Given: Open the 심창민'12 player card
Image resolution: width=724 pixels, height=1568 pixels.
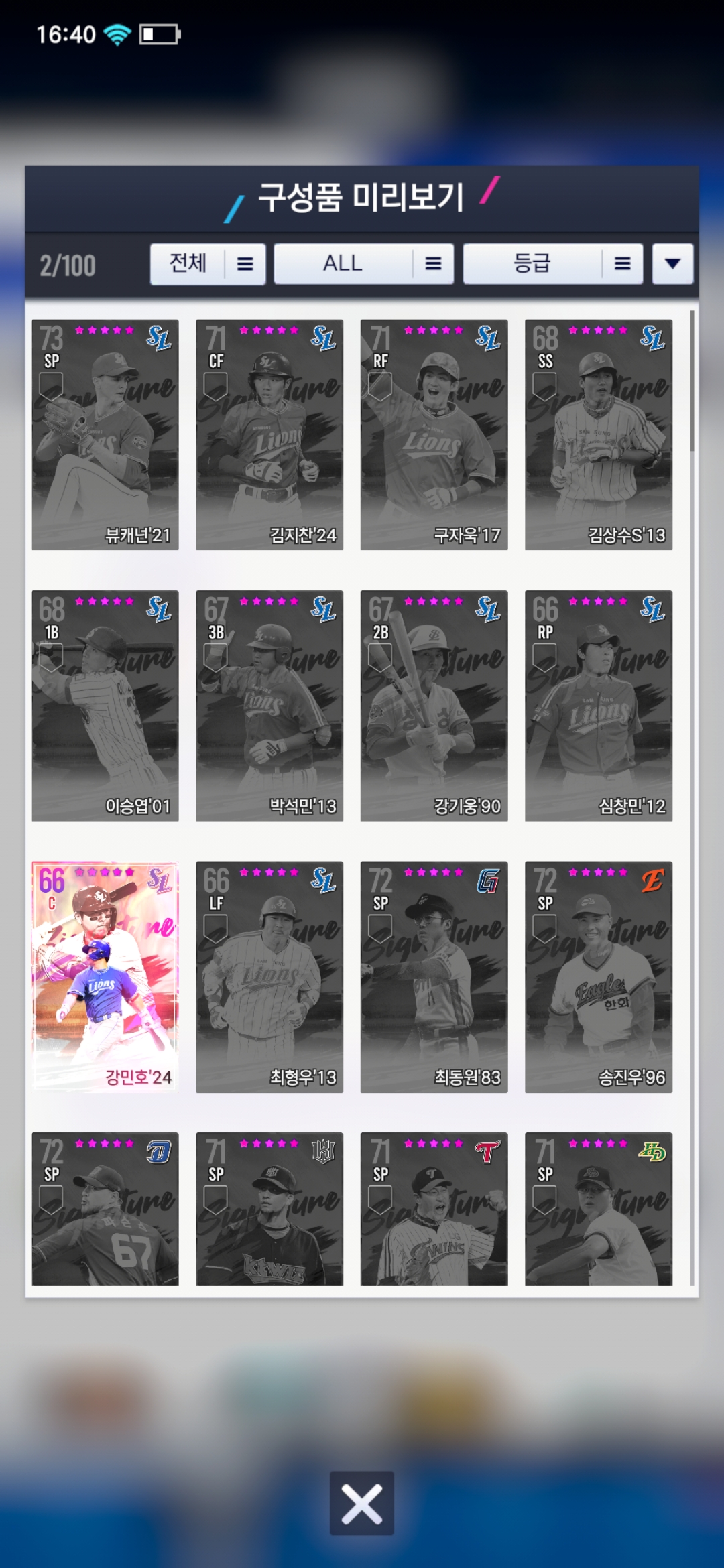Looking at the screenshot, I should (599, 706).
